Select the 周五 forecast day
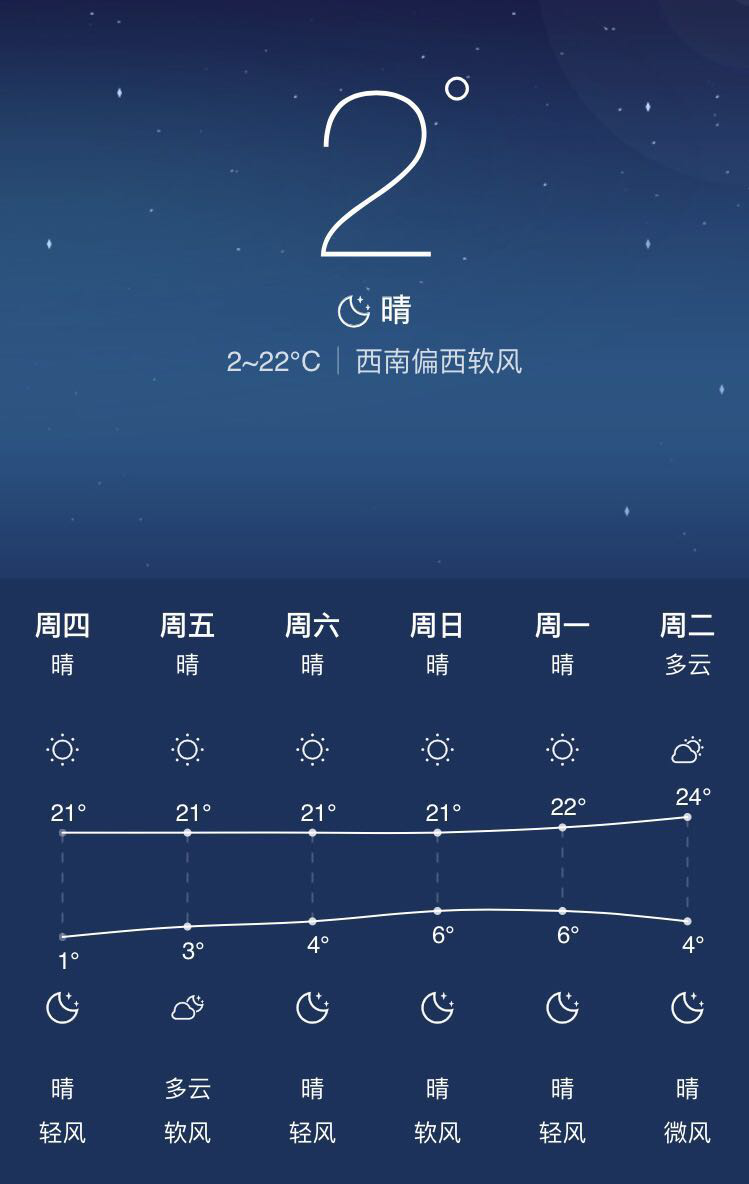This screenshot has height=1184, width=749. pyautogui.click(x=187, y=626)
